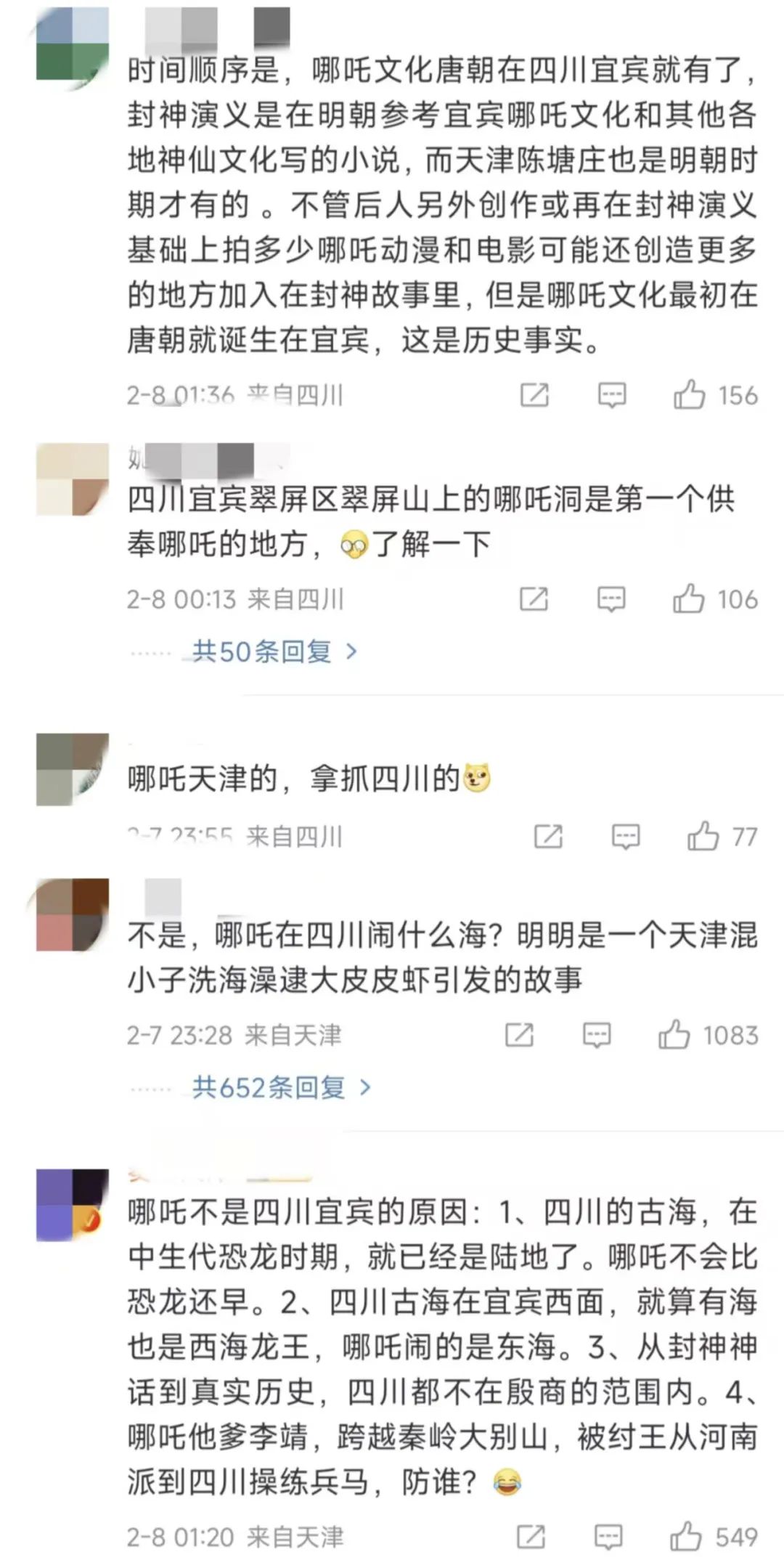Screen dimensions: 784x1568
Task: Reply to the 2-8 01:36 comment
Action: tap(611, 395)
